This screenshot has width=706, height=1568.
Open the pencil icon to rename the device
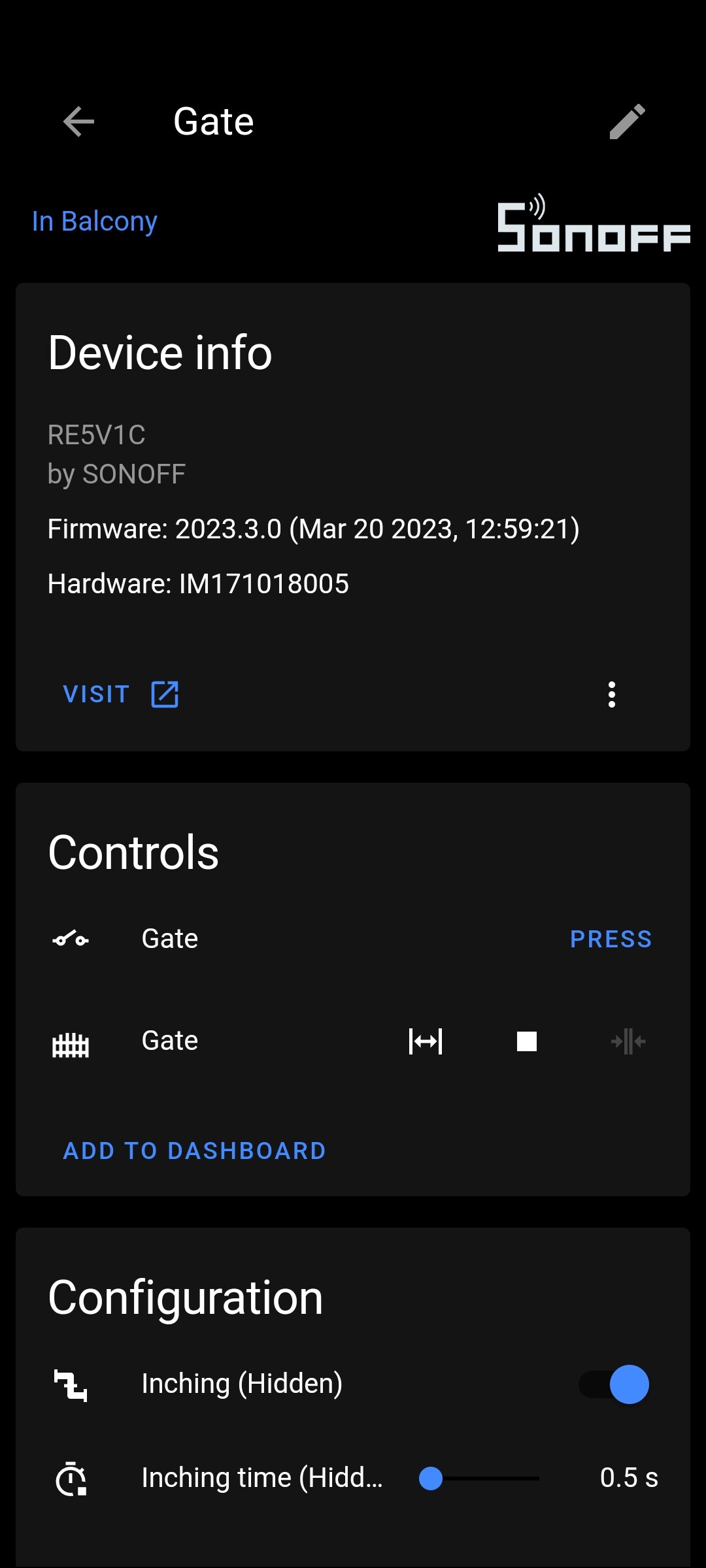[x=627, y=122]
